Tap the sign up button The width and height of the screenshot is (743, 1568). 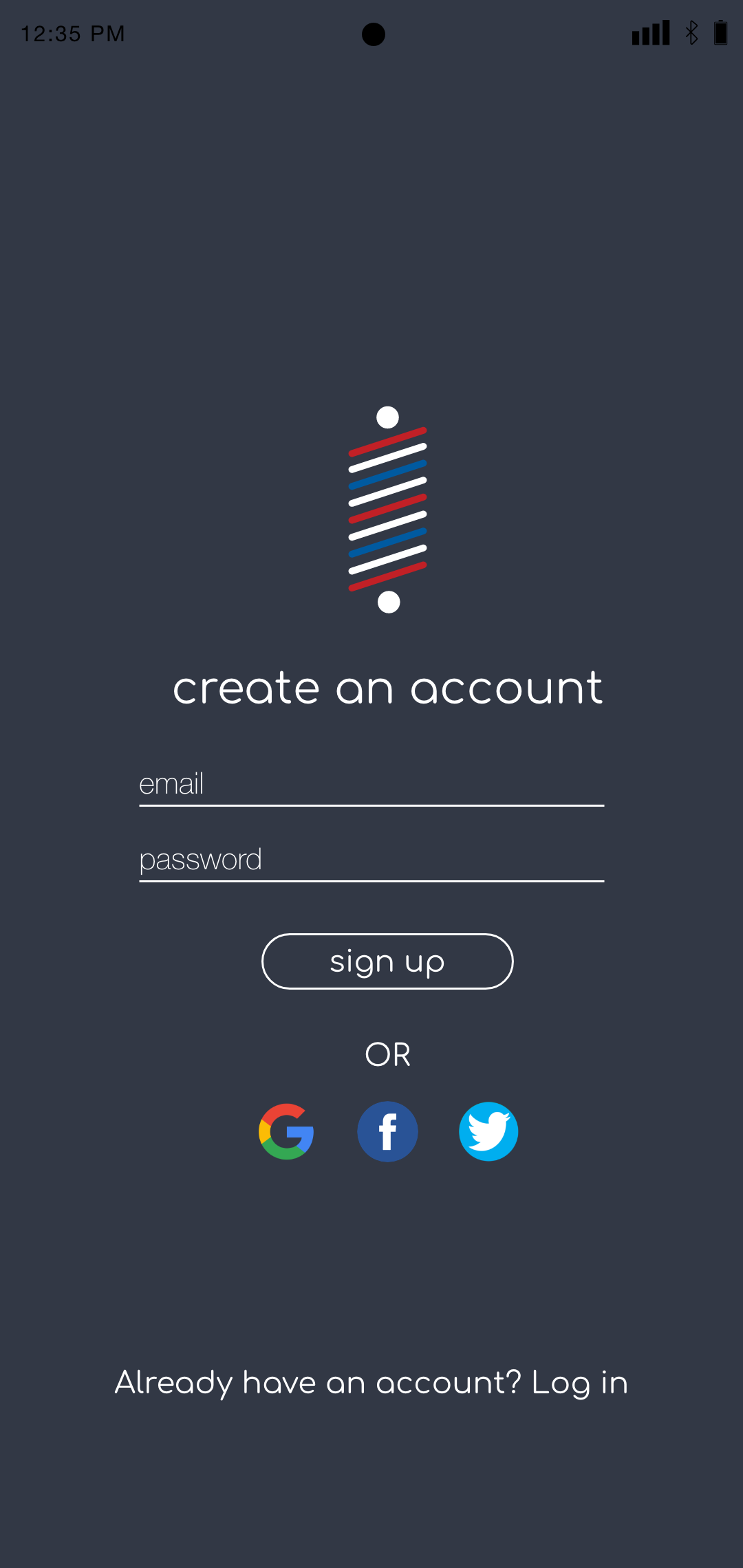pyautogui.click(x=387, y=961)
